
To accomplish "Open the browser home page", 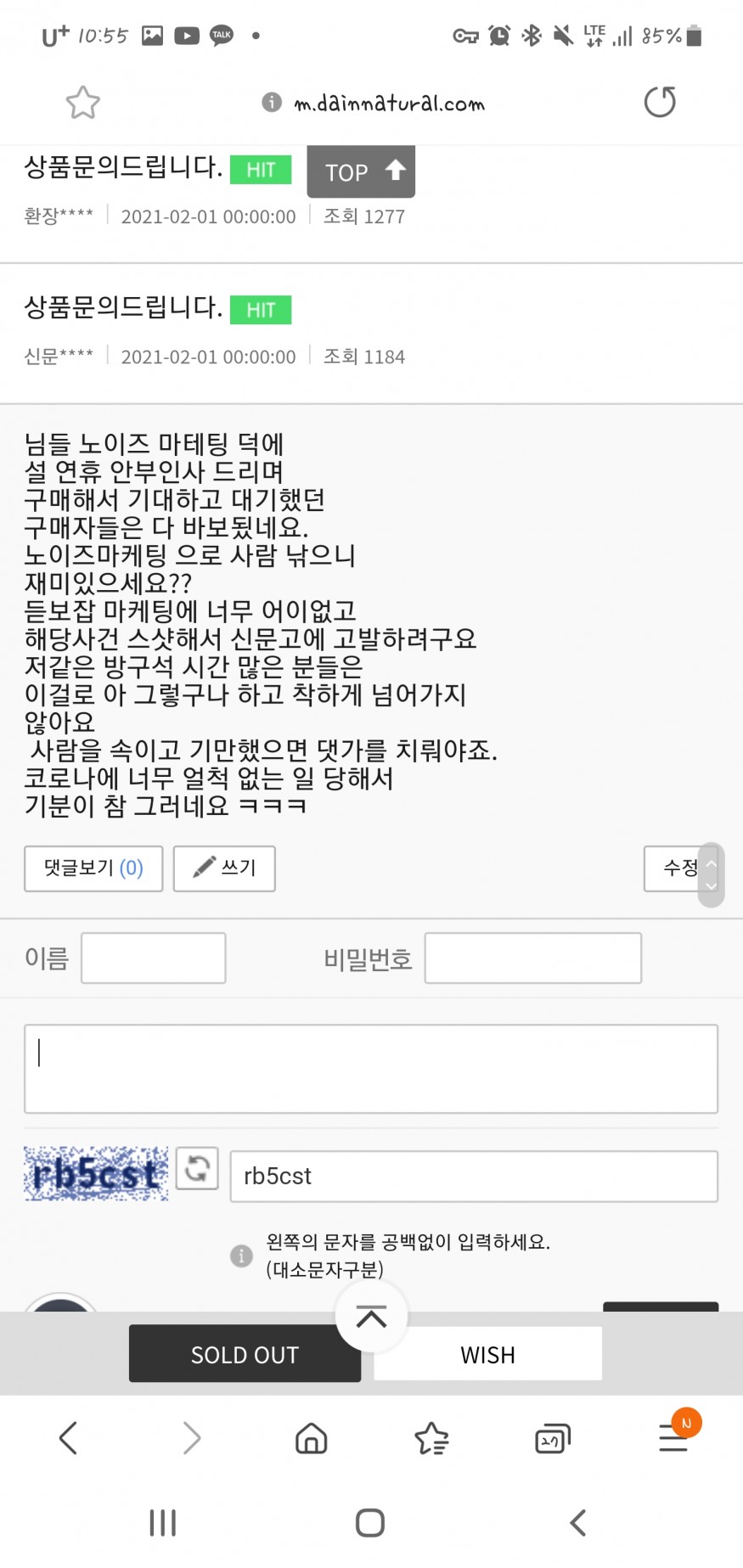I will [311, 1438].
